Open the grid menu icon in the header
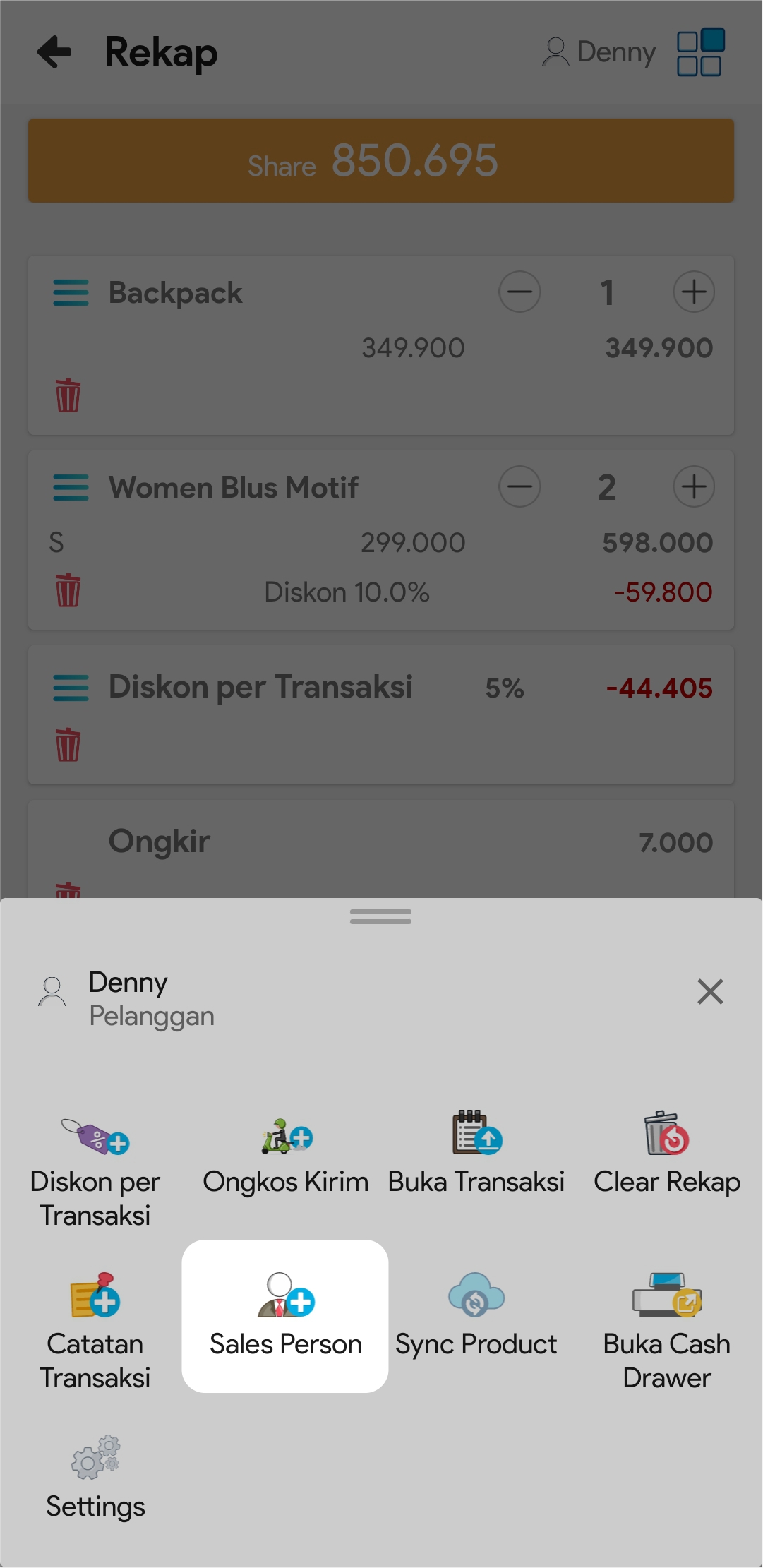Image resolution: width=763 pixels, height=1568 pixels. 700,52
